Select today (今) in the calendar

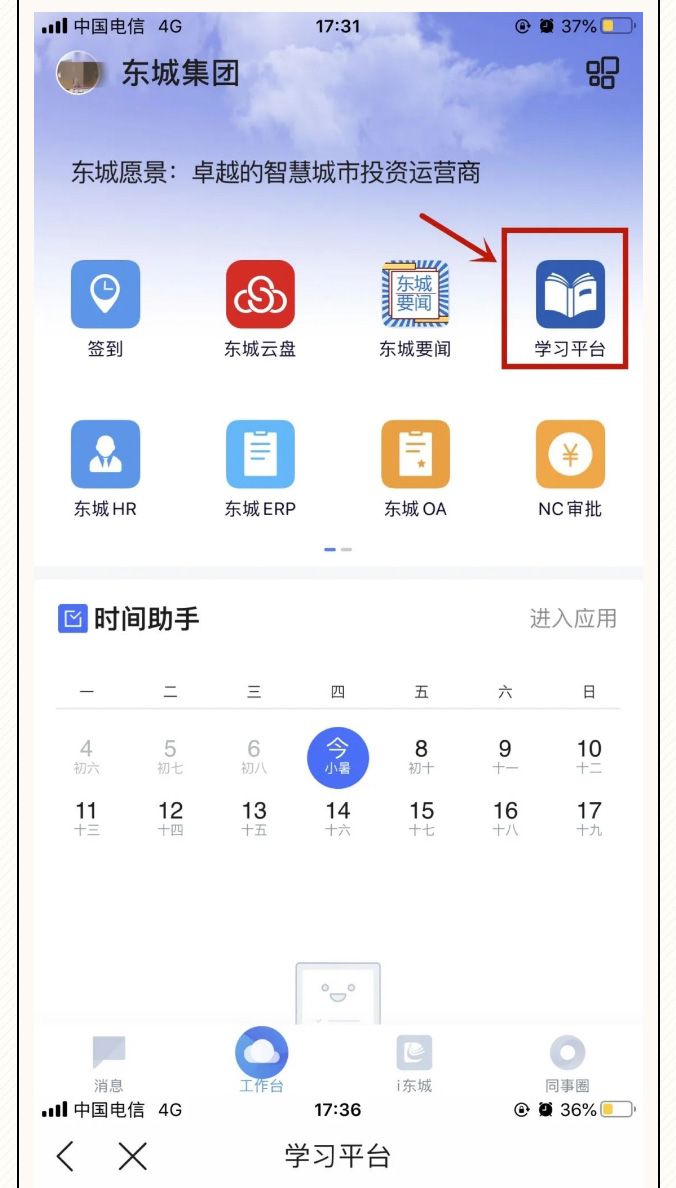coord(338,757)
